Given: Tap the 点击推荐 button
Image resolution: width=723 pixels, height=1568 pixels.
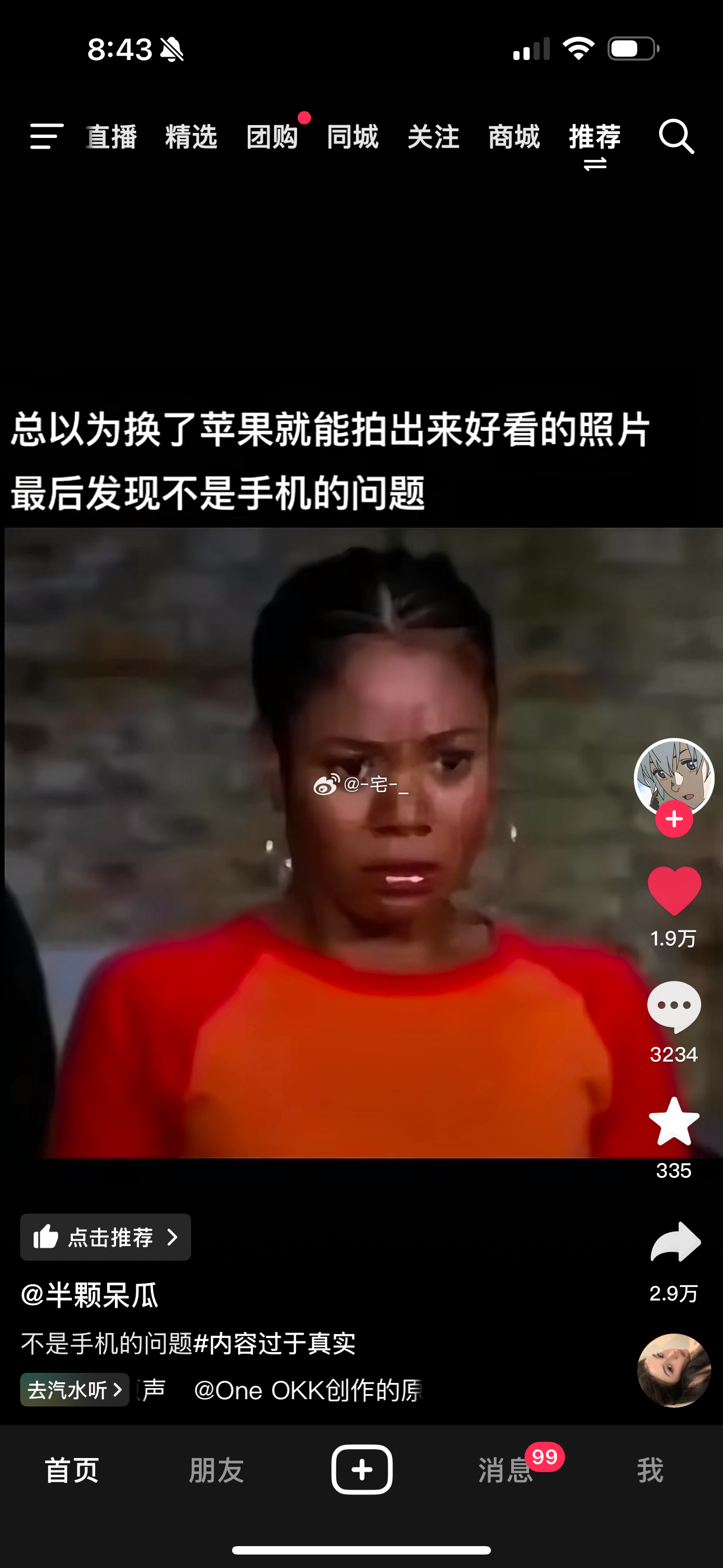Looking at the screenshot, I should pyautogui.click(x=105, y=1237).
